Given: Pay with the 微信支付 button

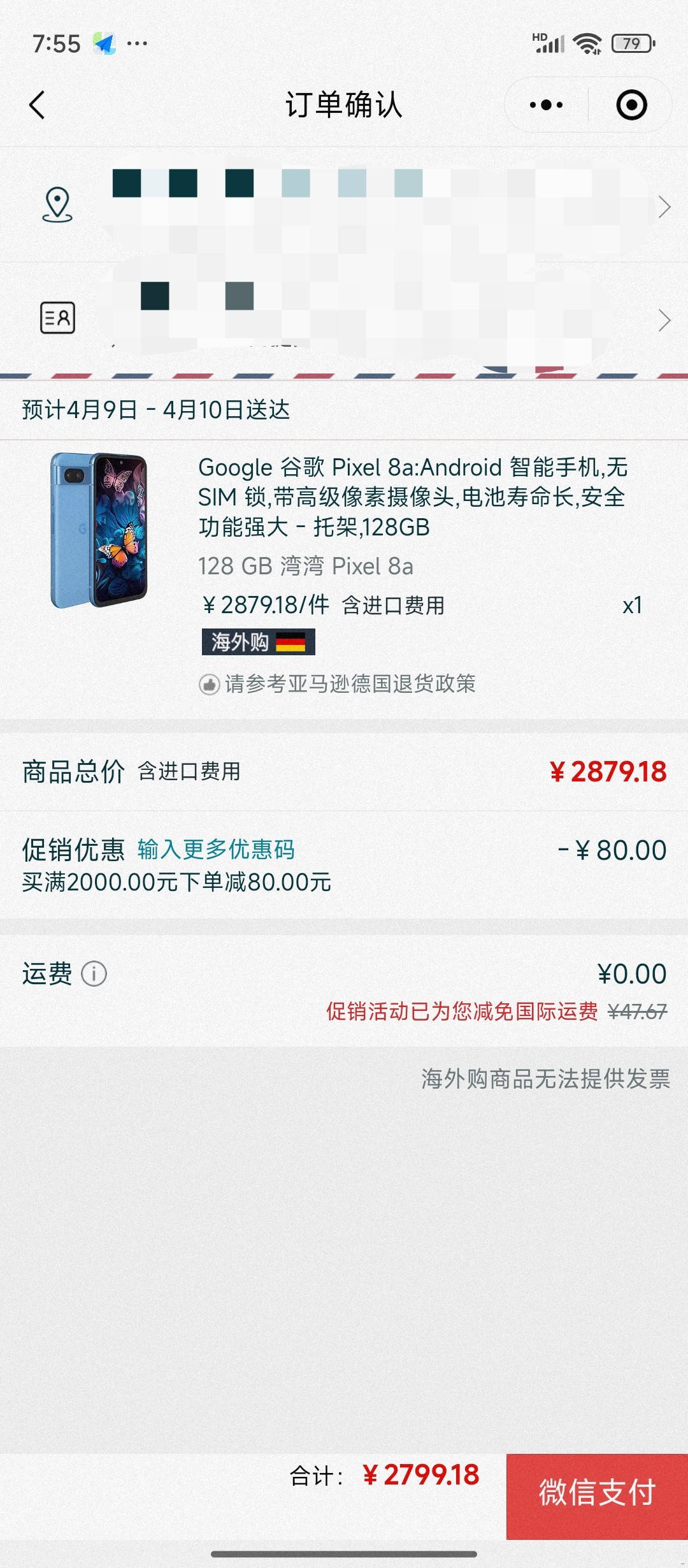Looking at the screenshot, I should tap(597, 1492).
